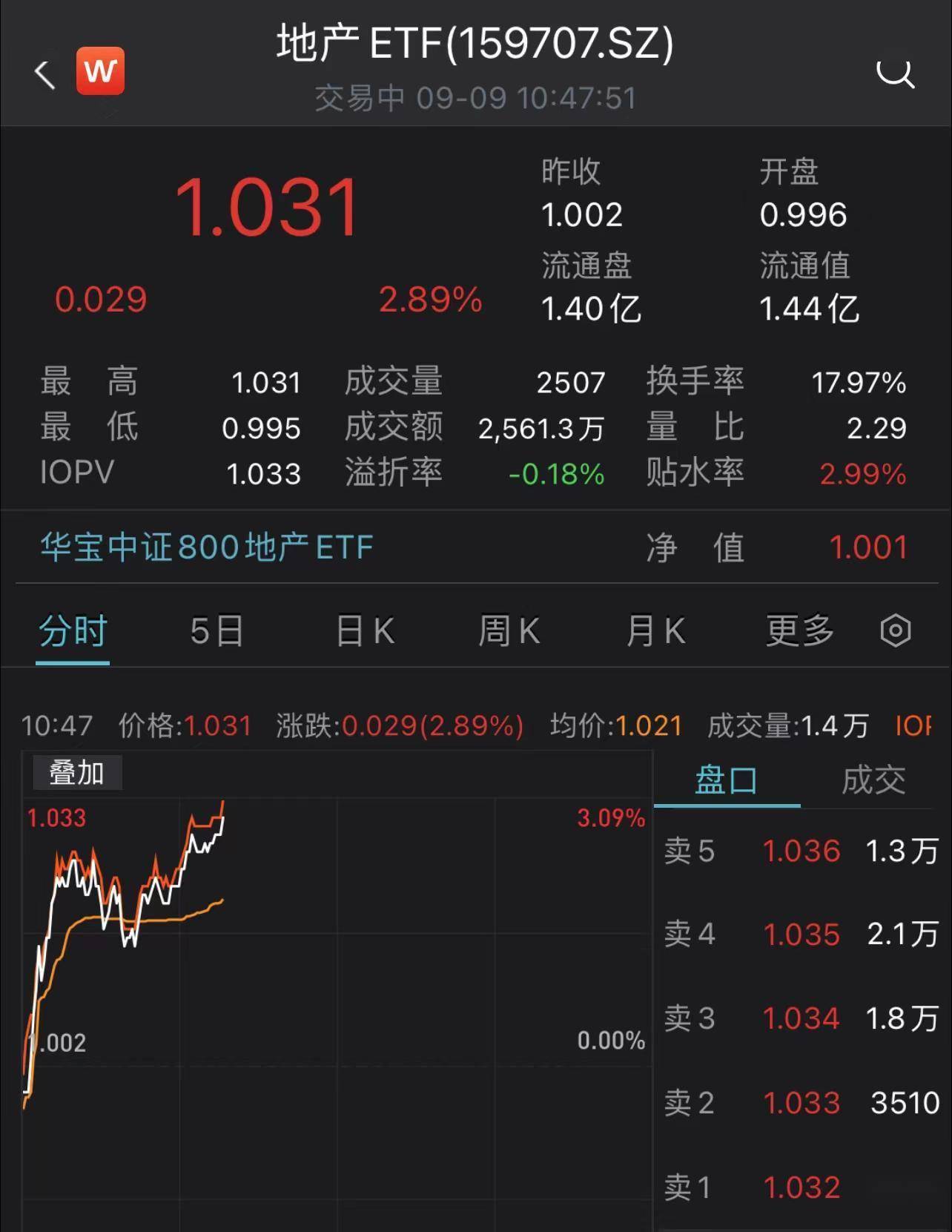The width and height of the screenshot is (952, 1232).
Task: Select the 5日 five-day chart tab
Action: pos(216,630)
